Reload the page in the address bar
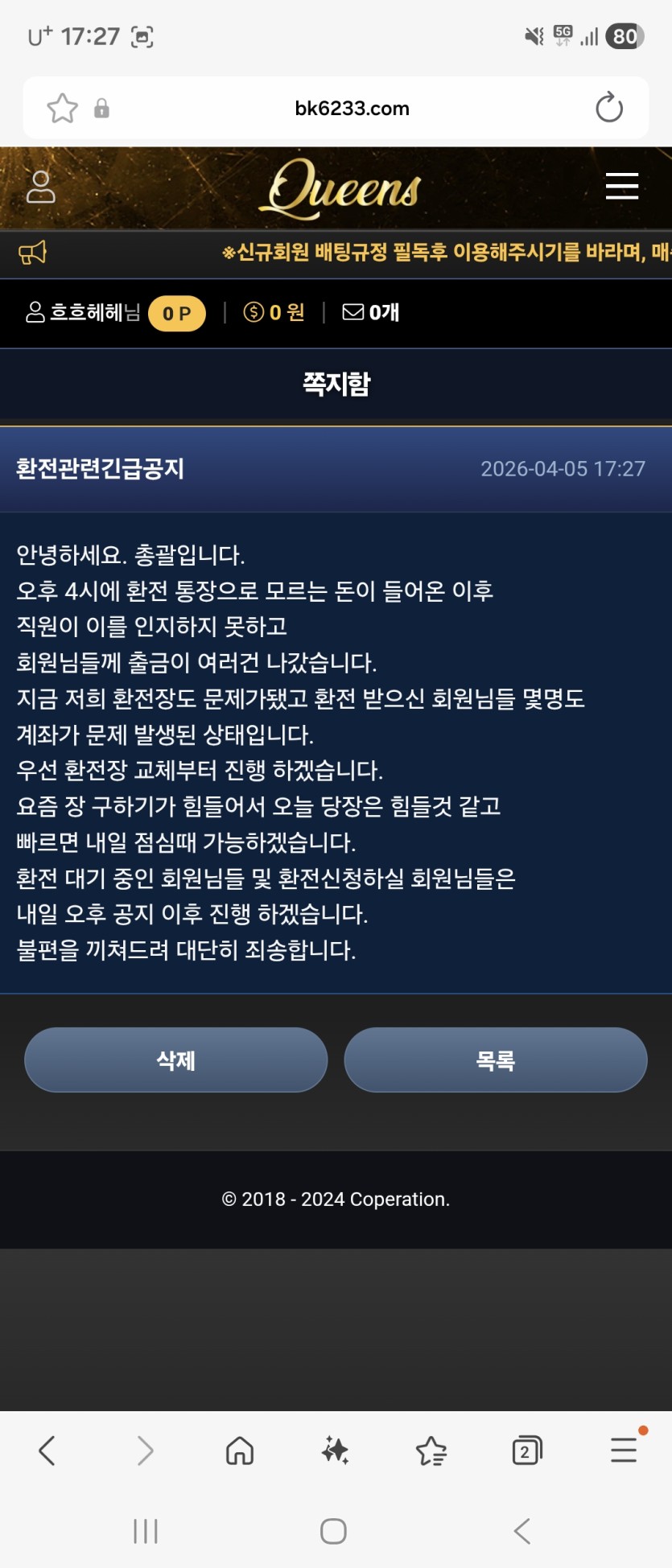 point(608,108)
